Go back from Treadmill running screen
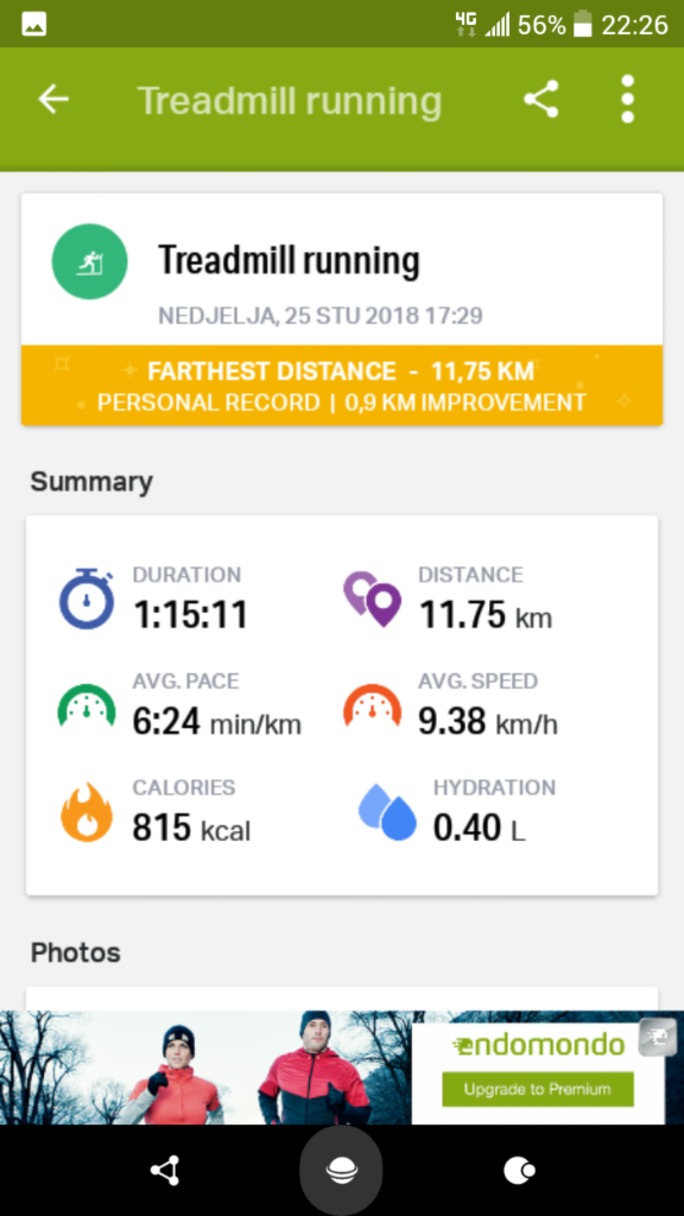 54,100
